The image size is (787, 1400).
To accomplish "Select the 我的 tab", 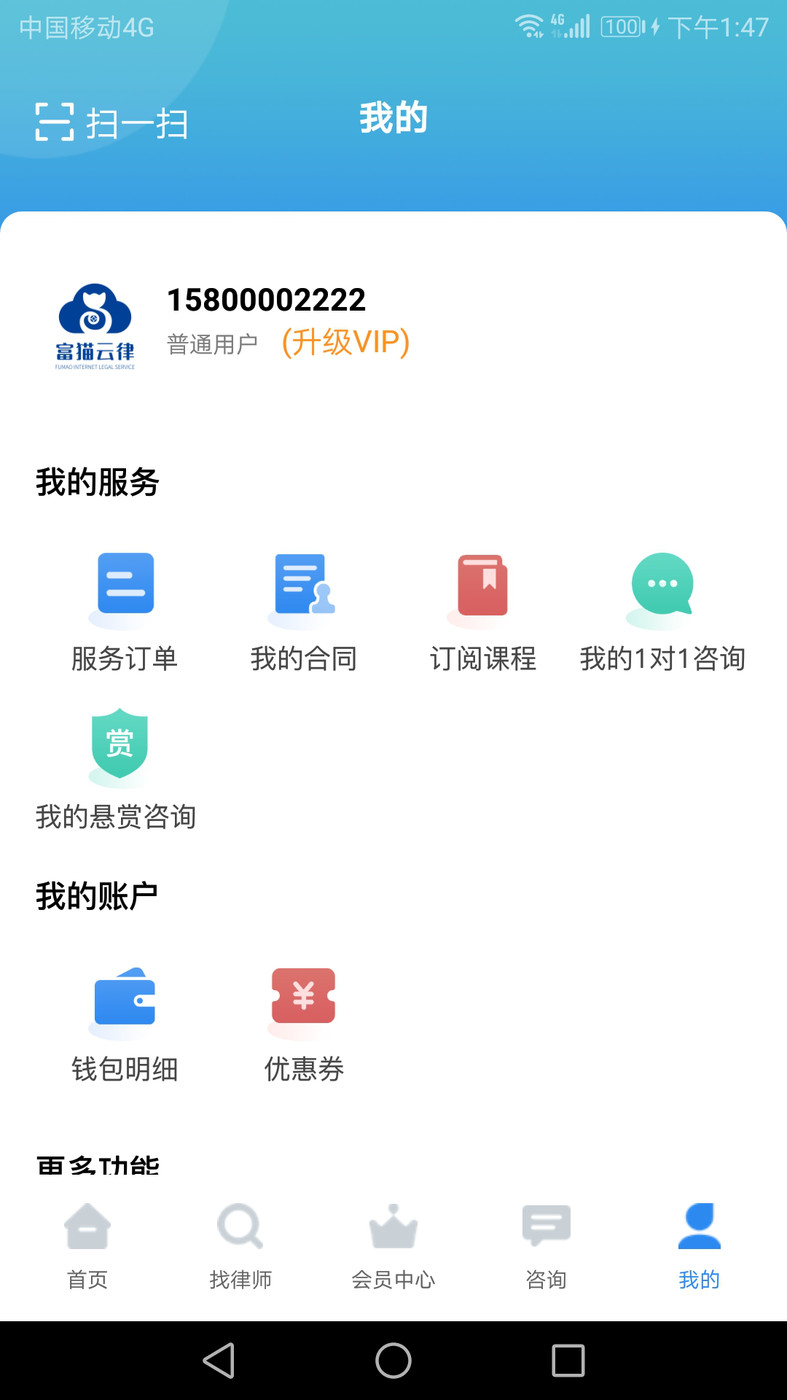I will pos(699,1247).
